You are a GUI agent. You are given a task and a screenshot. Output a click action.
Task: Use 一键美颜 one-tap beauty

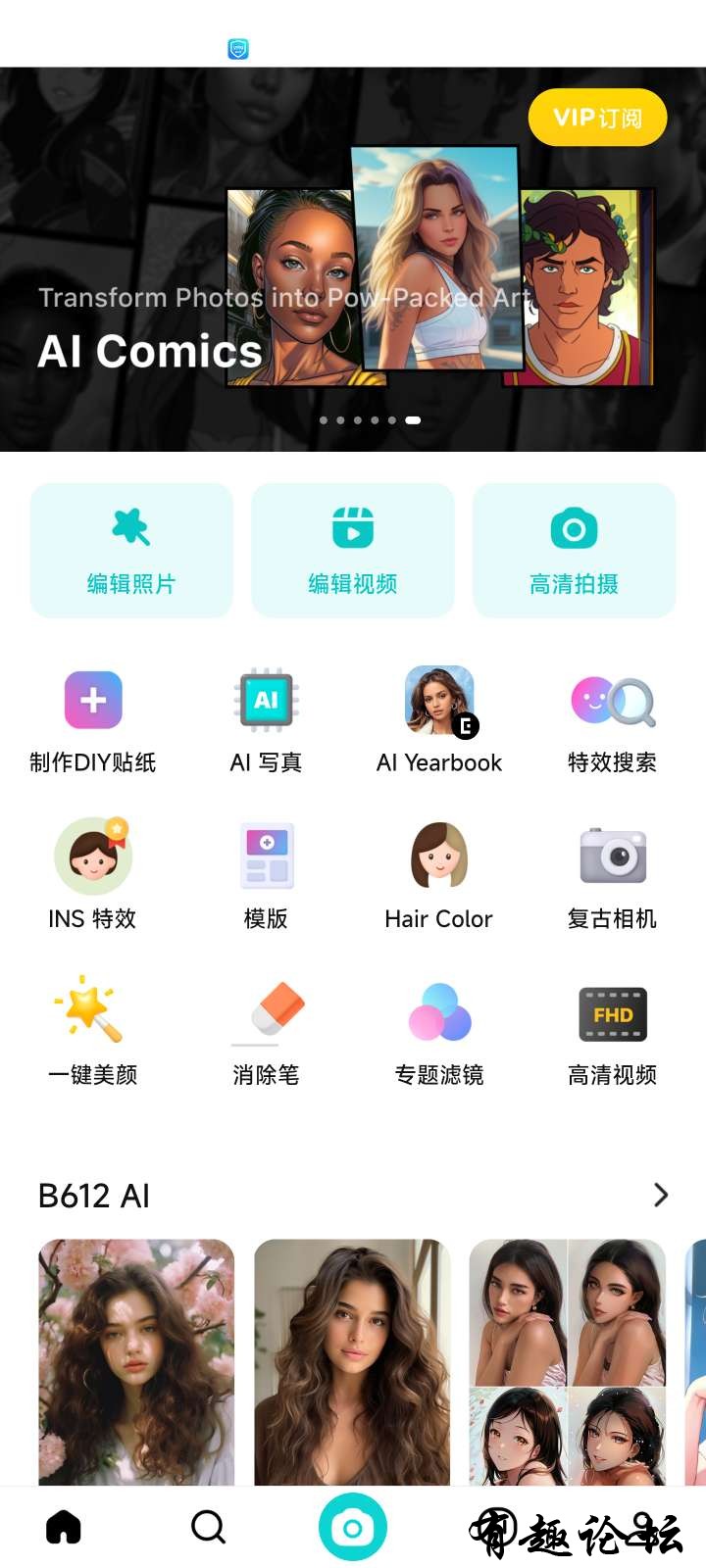pos(93,1031)
